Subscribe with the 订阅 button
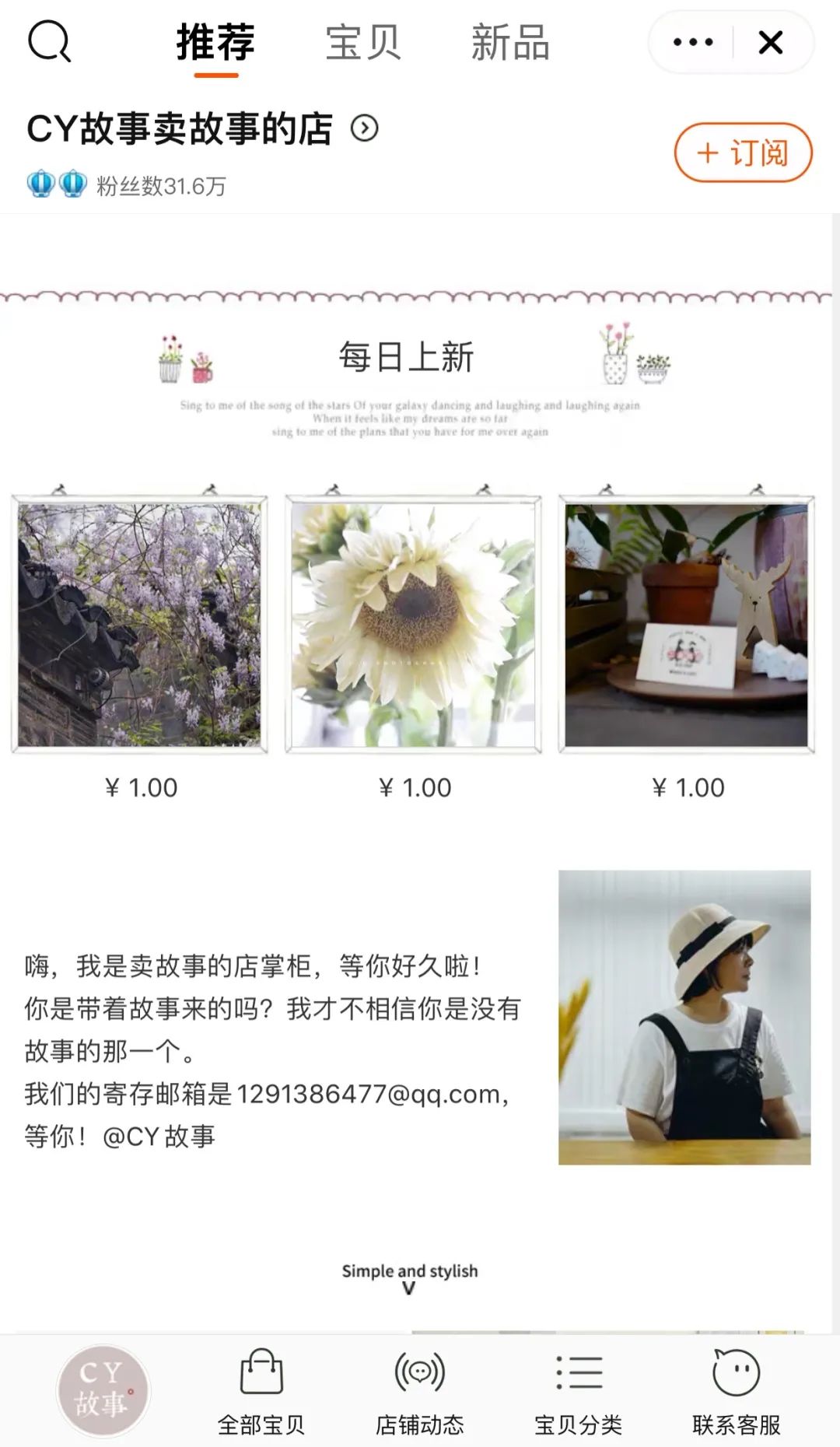The image size is (840, 1447). [x=743, y=152]
